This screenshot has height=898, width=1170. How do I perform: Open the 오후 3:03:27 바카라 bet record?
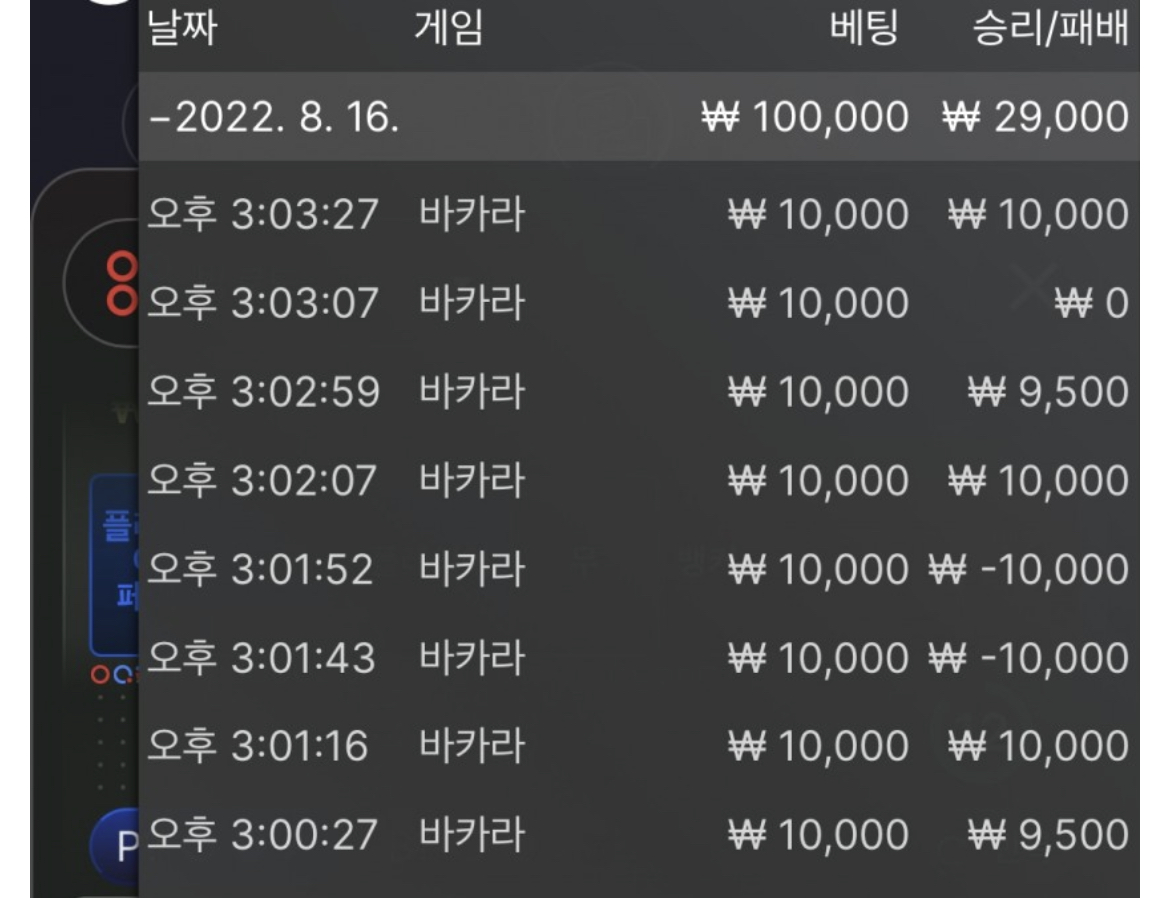(636, 214)
